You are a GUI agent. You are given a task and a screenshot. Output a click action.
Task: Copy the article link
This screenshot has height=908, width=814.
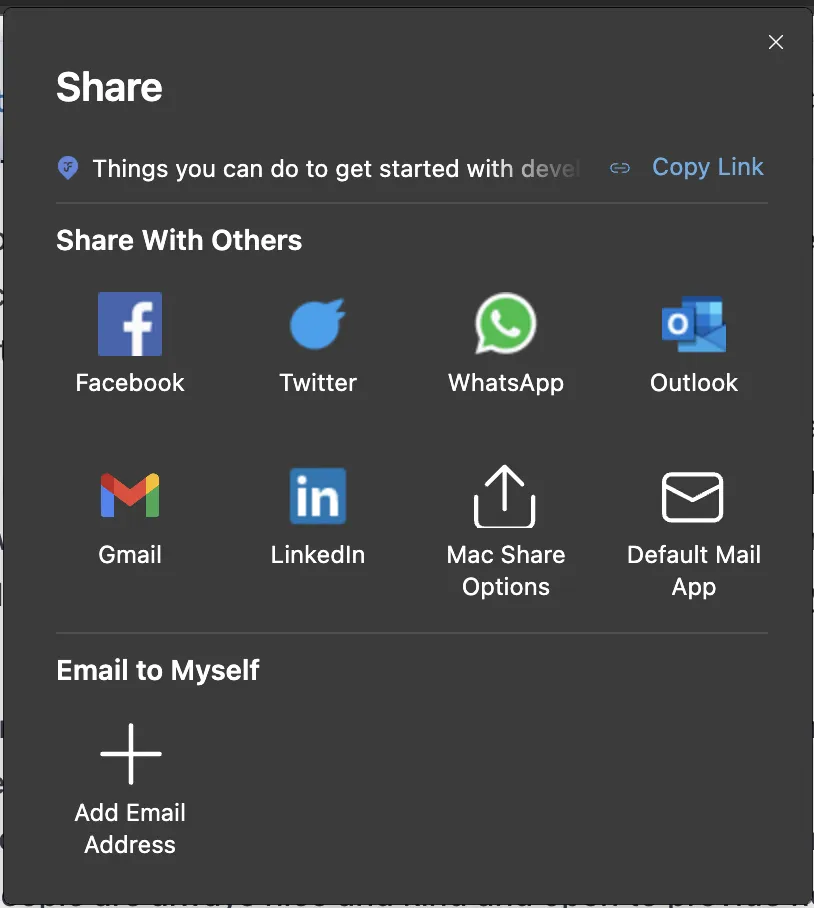pyautogui.click(x=708, y=167)
